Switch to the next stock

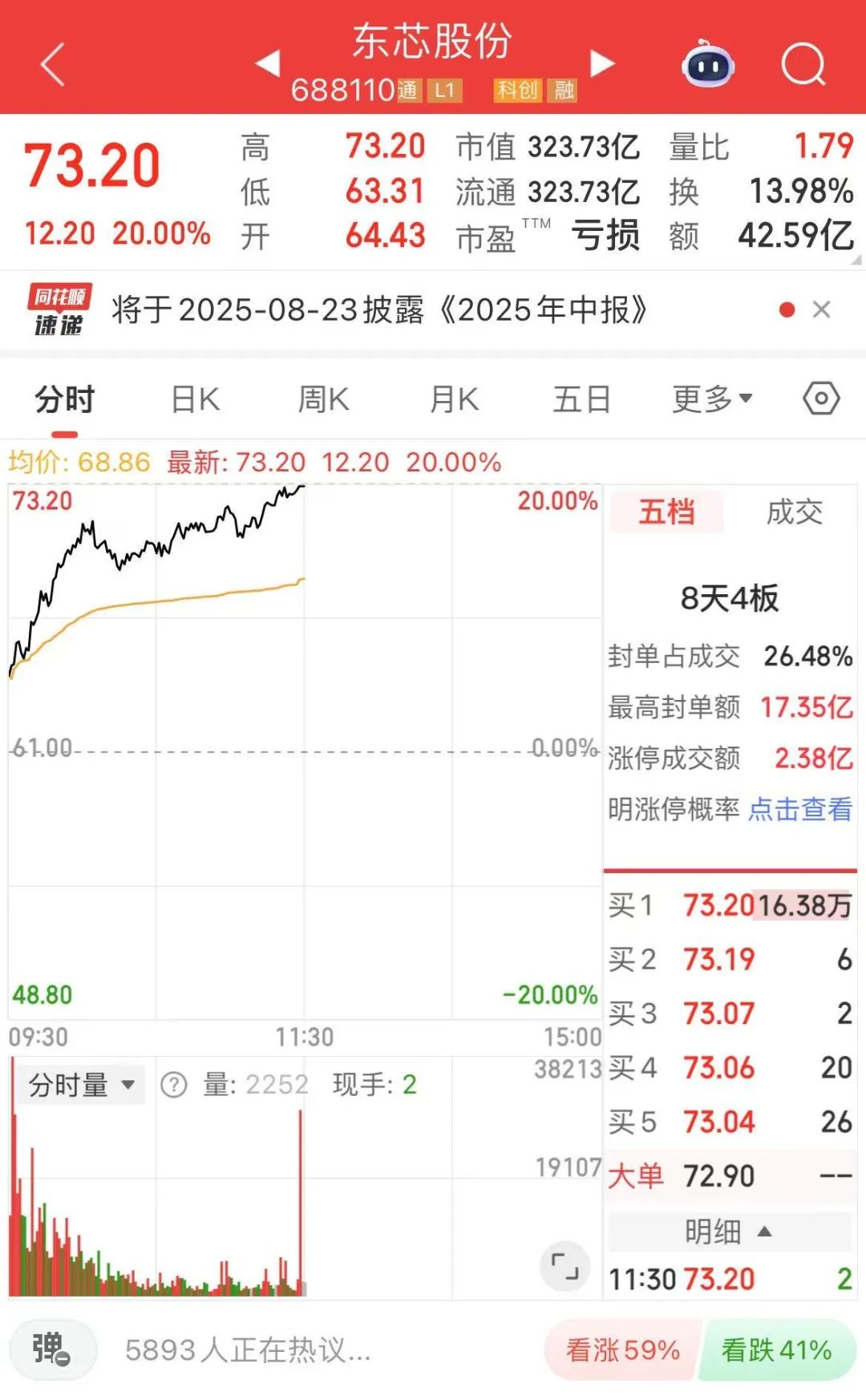(x=601, y=63)
